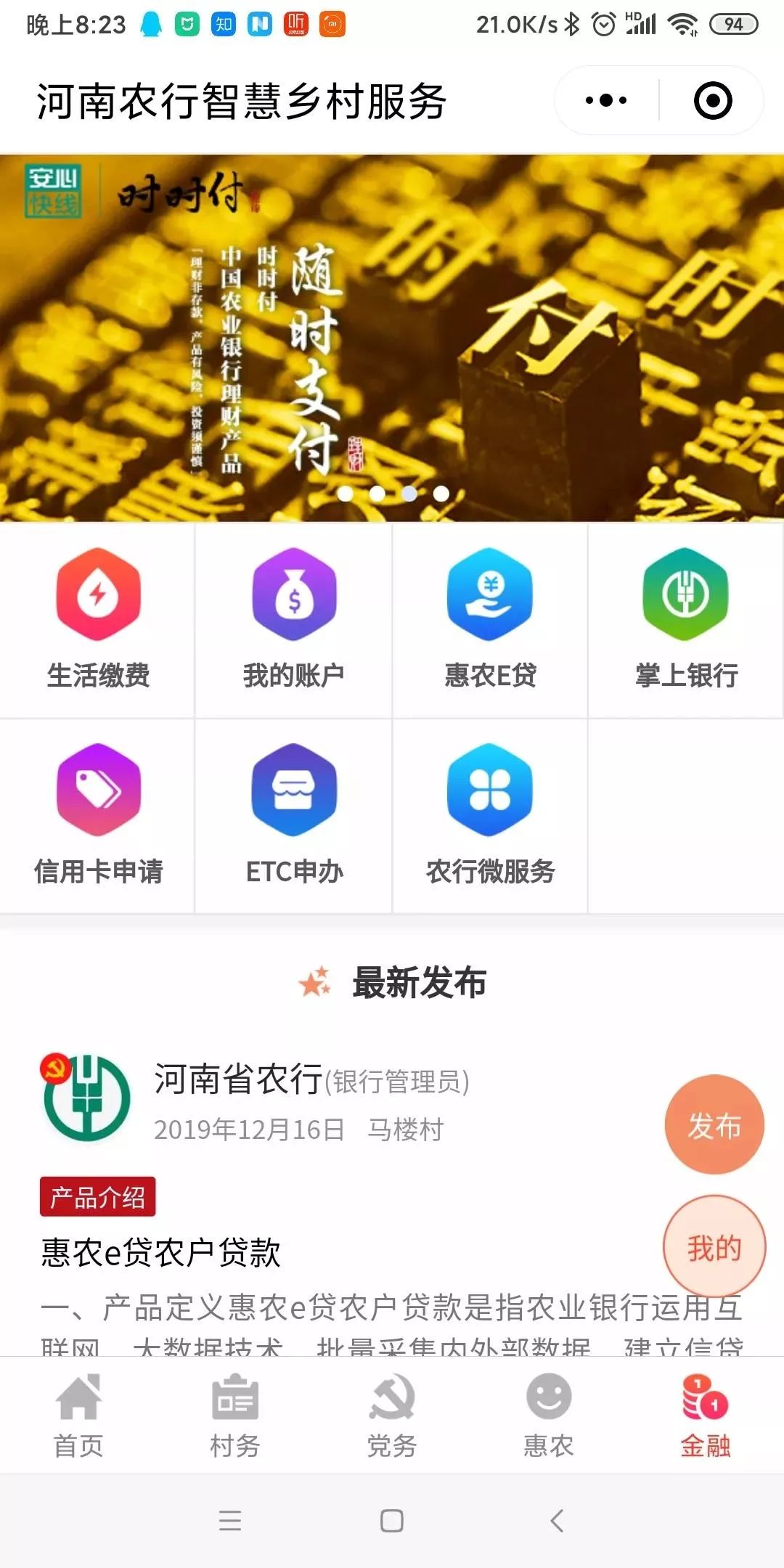This screenshot has height=1568, width=784.
Task: Open post 惠农e贷农户贷款
Action: [161, 1252]
